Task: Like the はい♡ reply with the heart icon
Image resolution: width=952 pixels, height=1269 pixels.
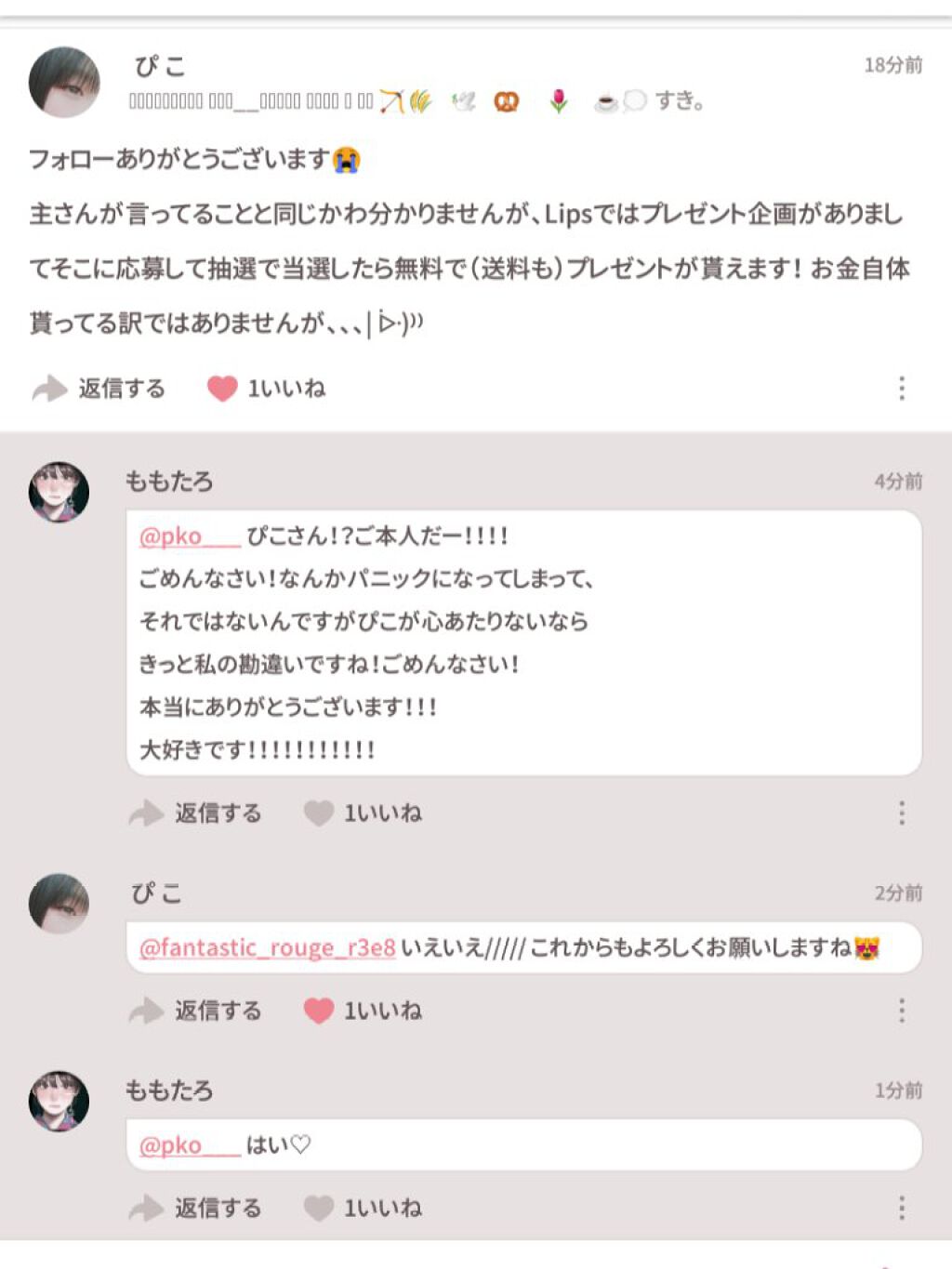Action: coord(318,1208)
